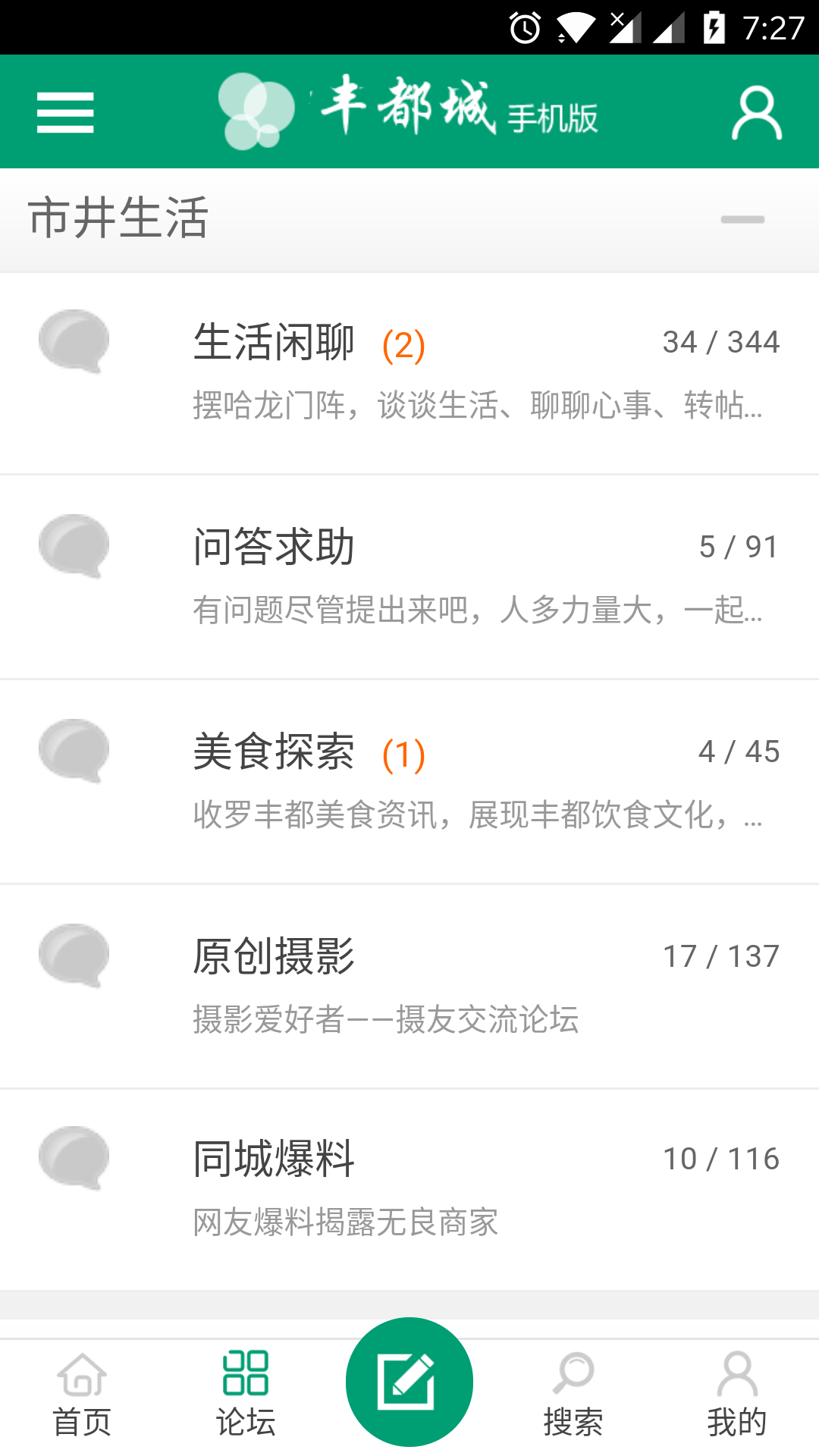Open the 原创摄影 photography forum
This screenshot has height=1456, width=819.
(x=275, y=955)
